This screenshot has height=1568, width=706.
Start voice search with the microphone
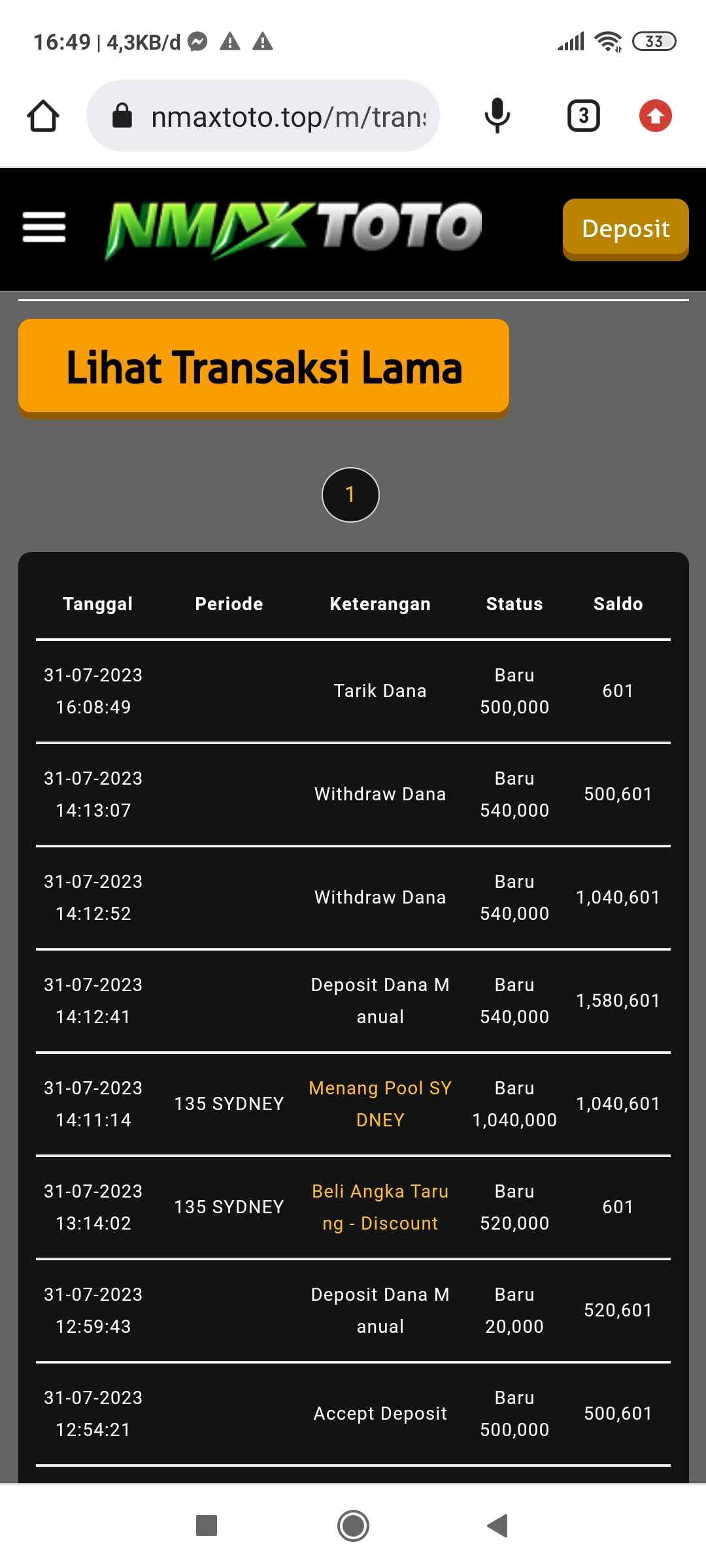click(x=497, y=116)
